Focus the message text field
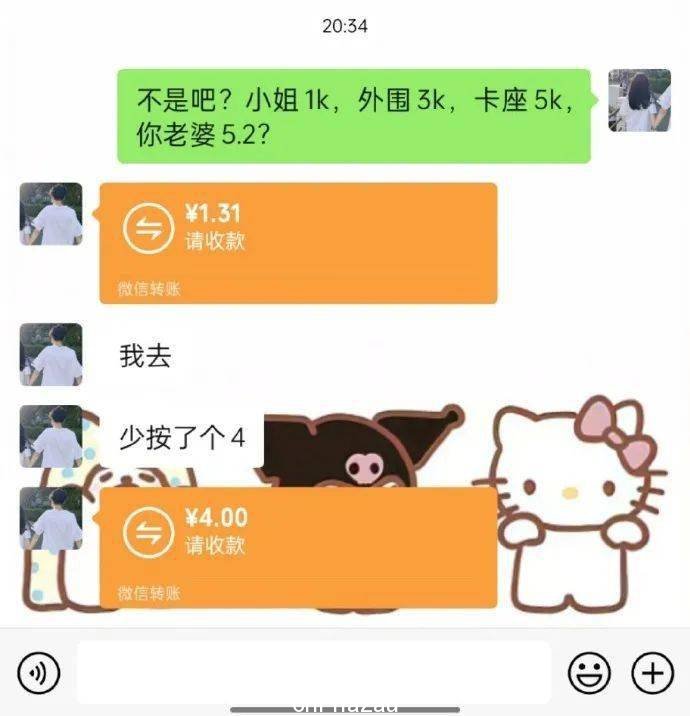The image size is (690, 716). tap(313, 673)
